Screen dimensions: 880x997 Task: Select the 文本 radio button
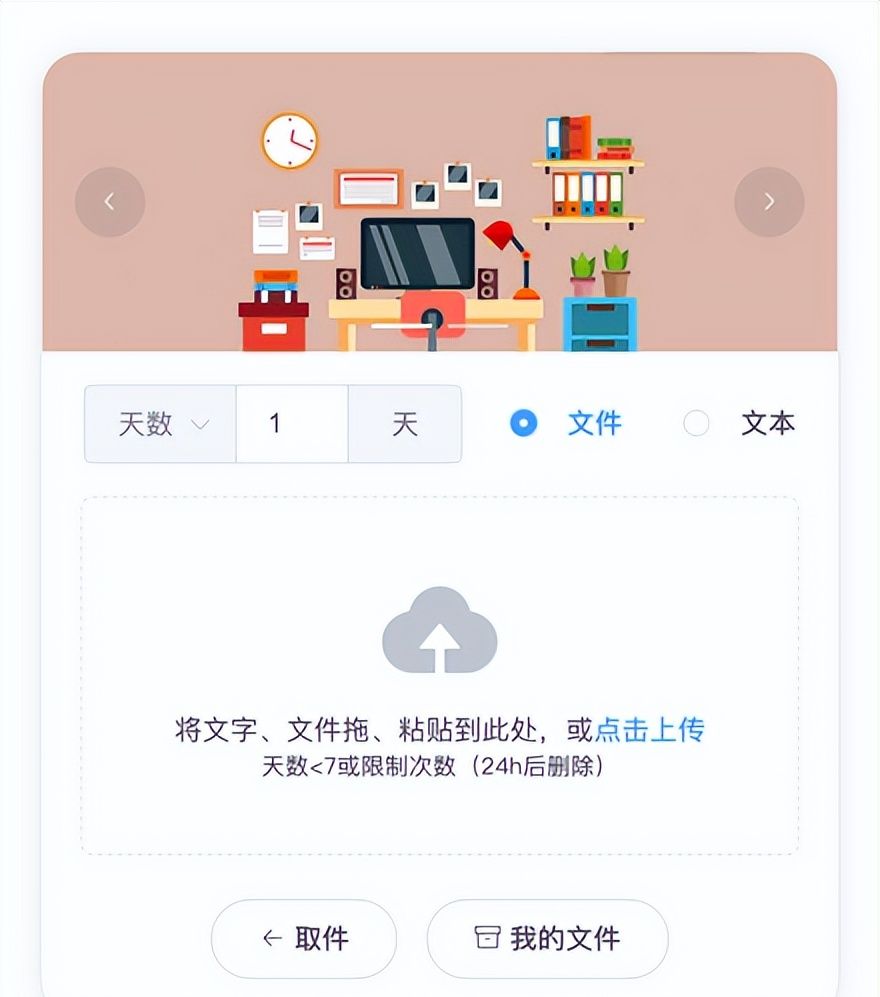pyautogui.click(x=696, y=424)
